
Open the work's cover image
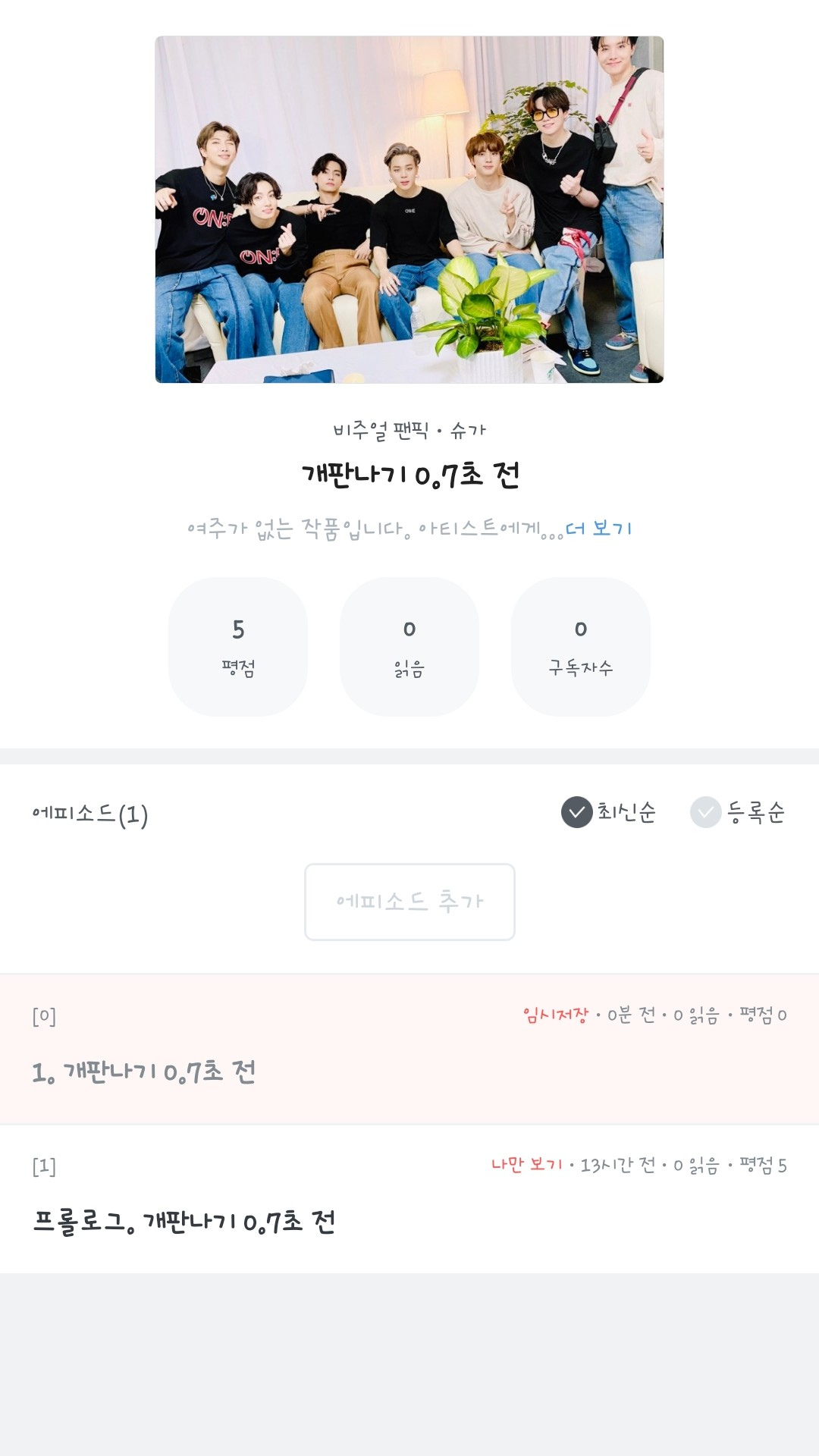coord(409,209)
